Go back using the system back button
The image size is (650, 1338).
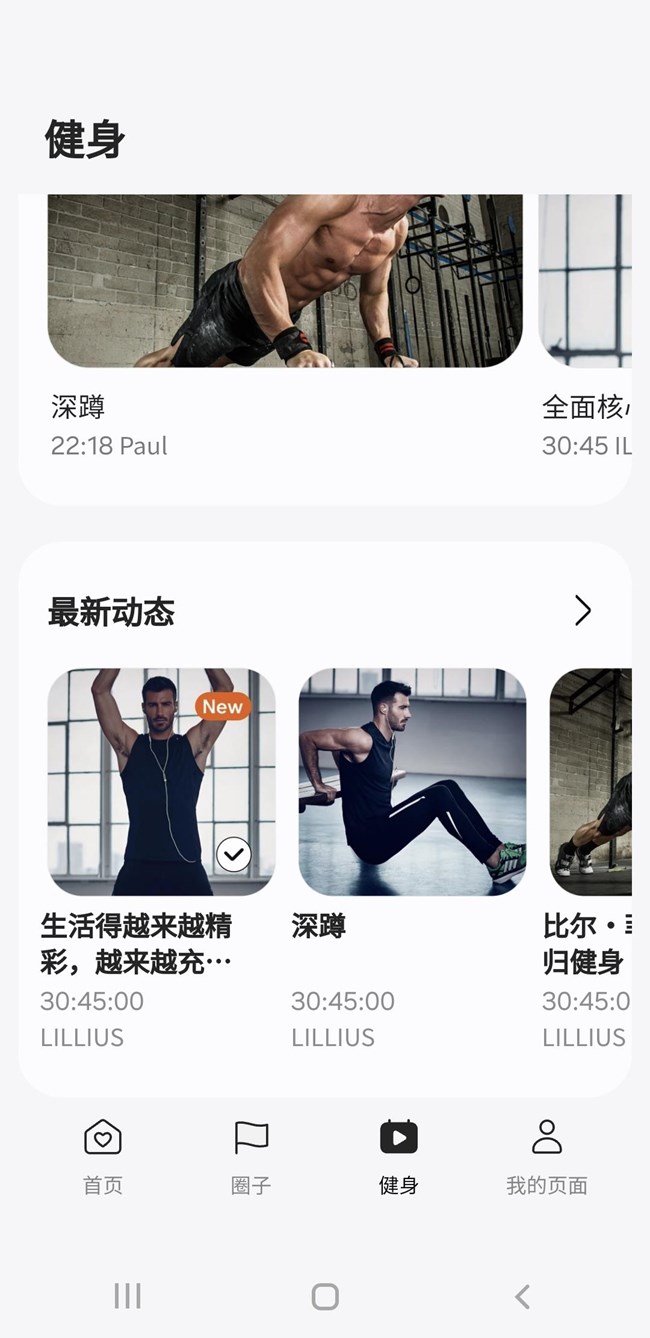(522, 1297)
